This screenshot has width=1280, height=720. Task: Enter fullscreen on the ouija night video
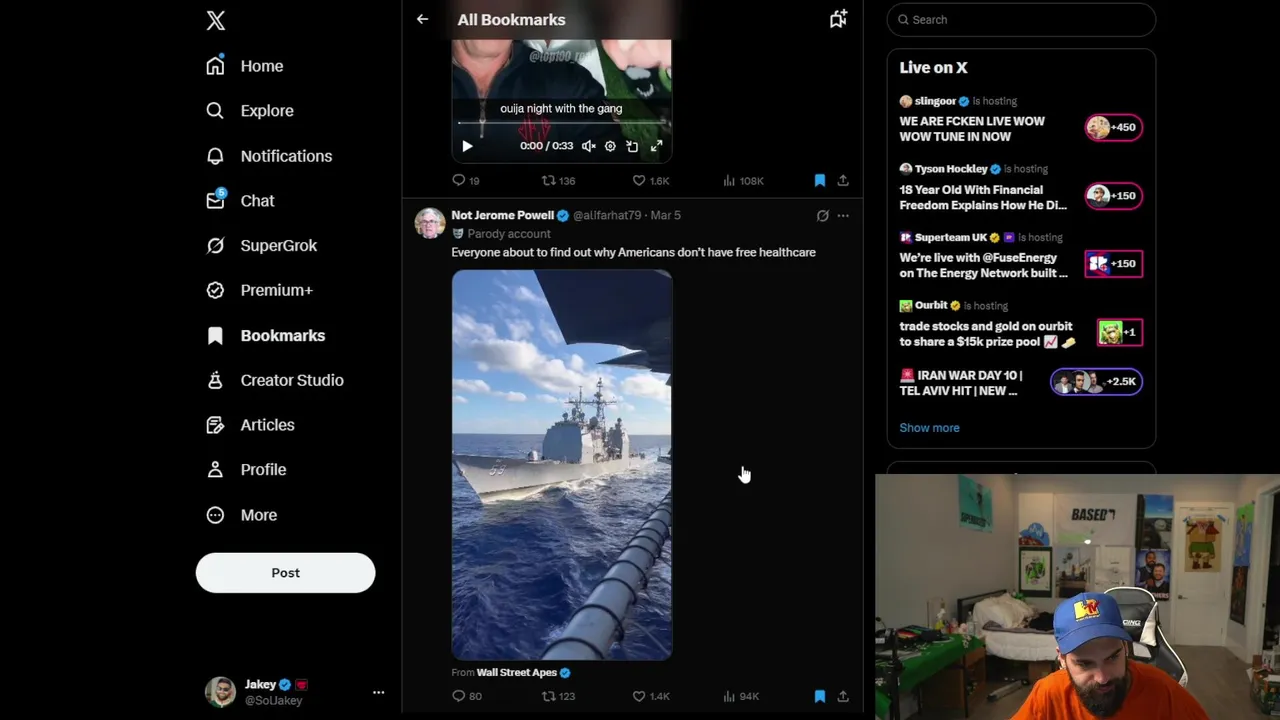click(x=656, y=146)
